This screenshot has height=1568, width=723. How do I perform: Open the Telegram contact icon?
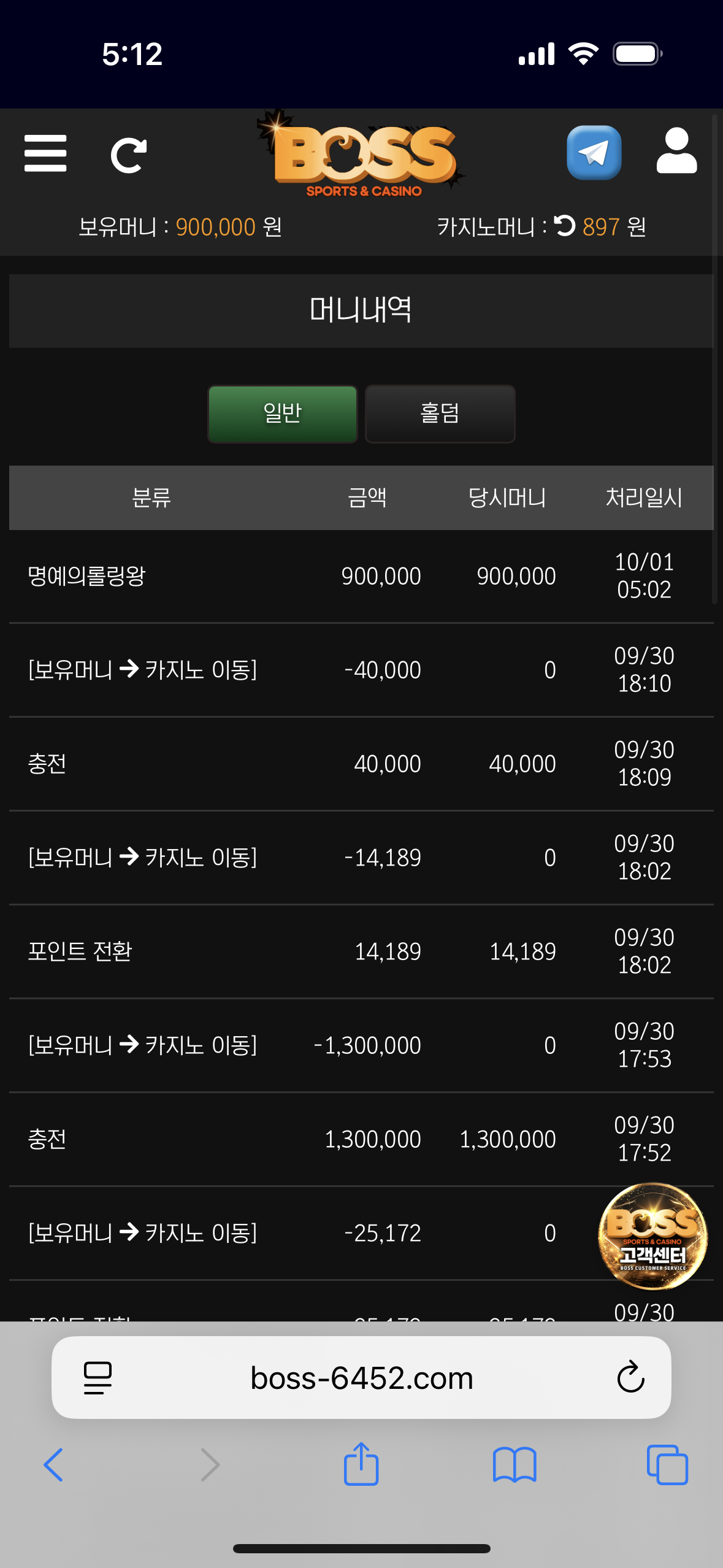[x=593, y=153]
